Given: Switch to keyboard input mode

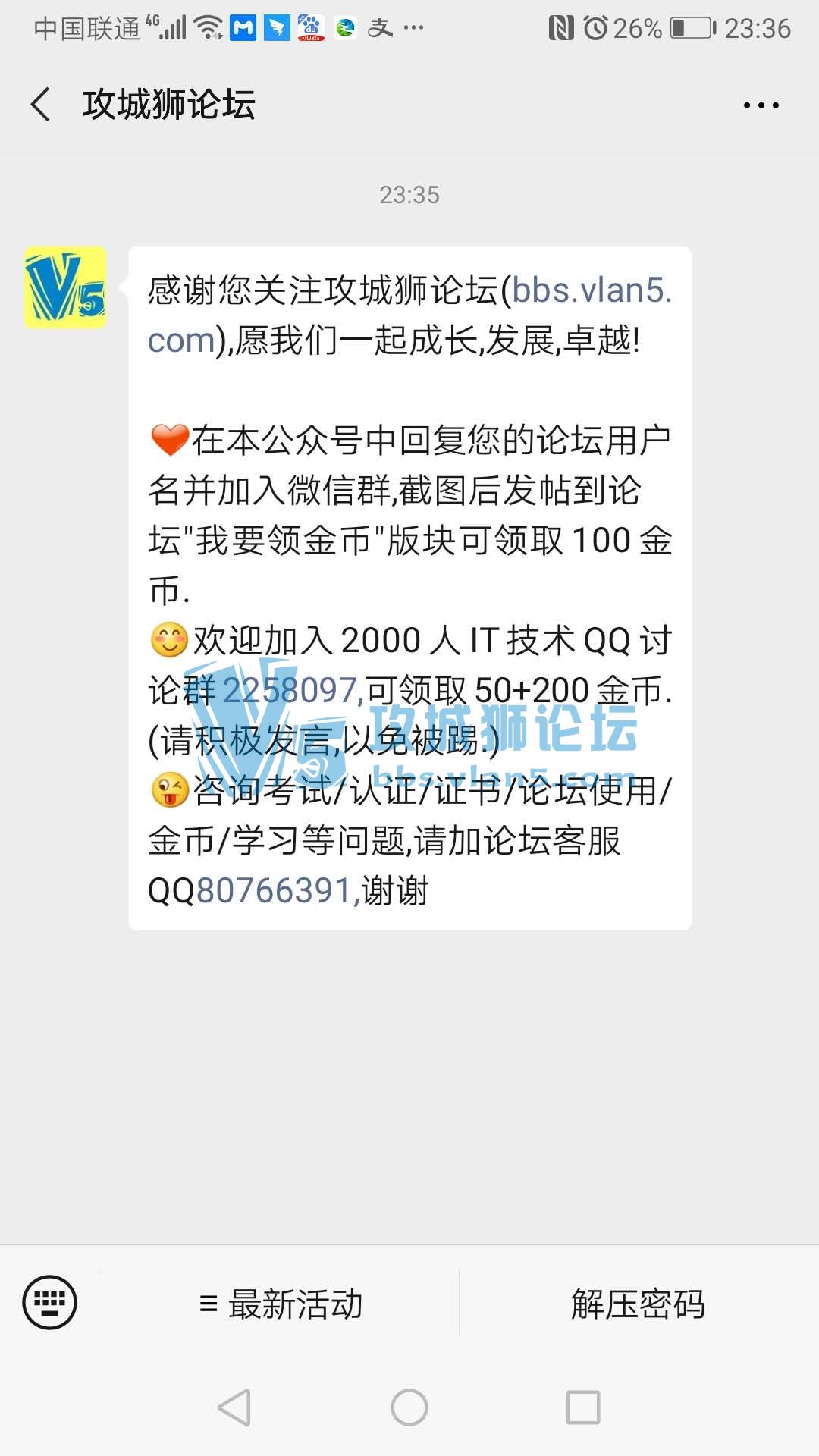Looking at the screenshot, I should point(50,1303).
